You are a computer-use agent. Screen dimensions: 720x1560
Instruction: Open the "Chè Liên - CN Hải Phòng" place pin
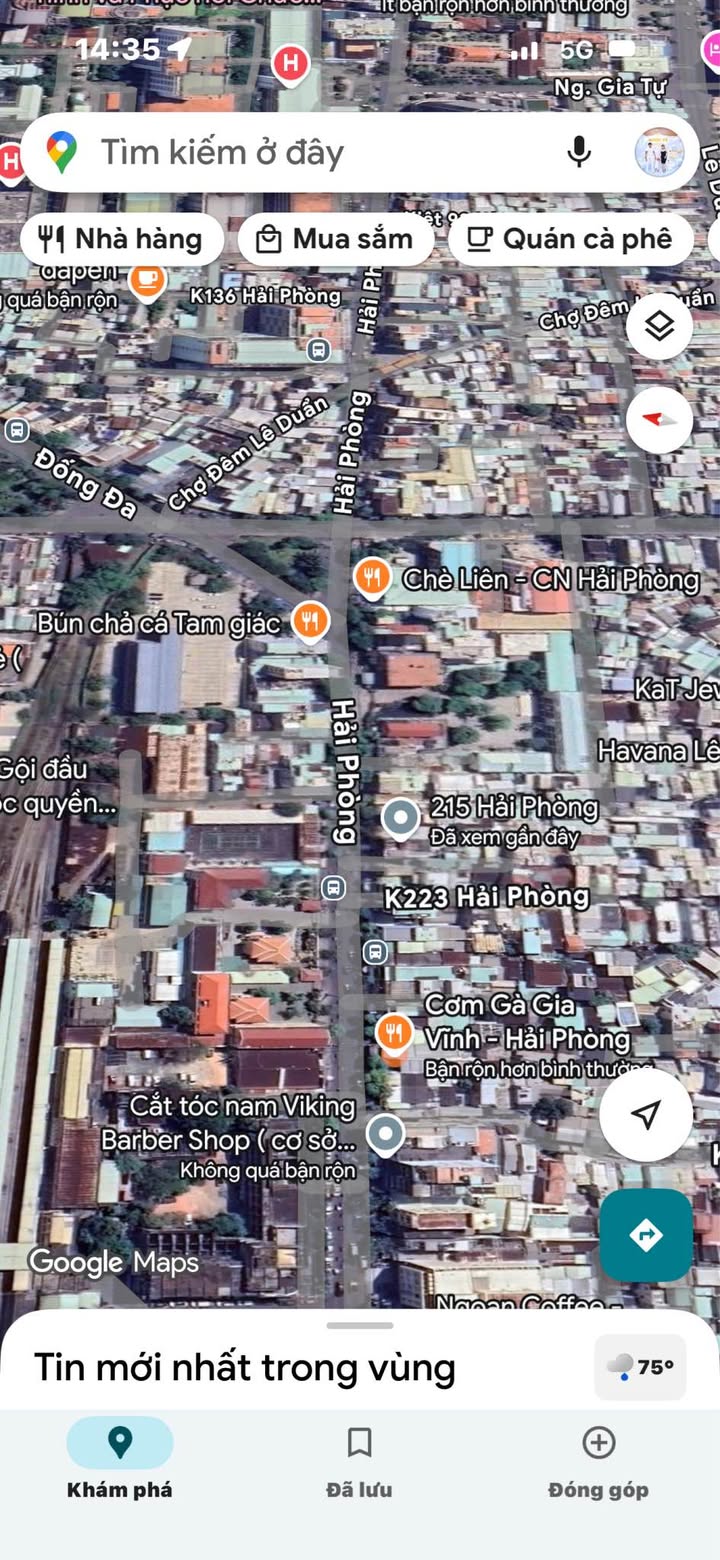(372, 577)
